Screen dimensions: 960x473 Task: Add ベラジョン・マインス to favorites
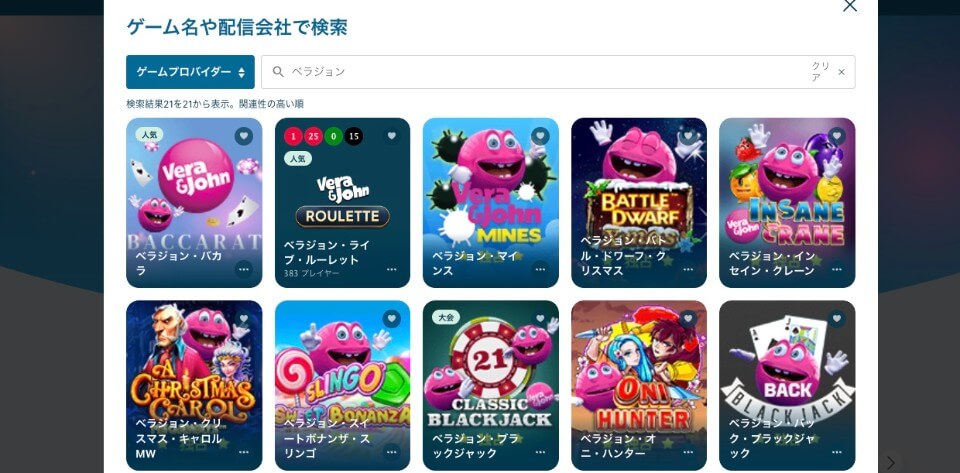click(540, 136)
